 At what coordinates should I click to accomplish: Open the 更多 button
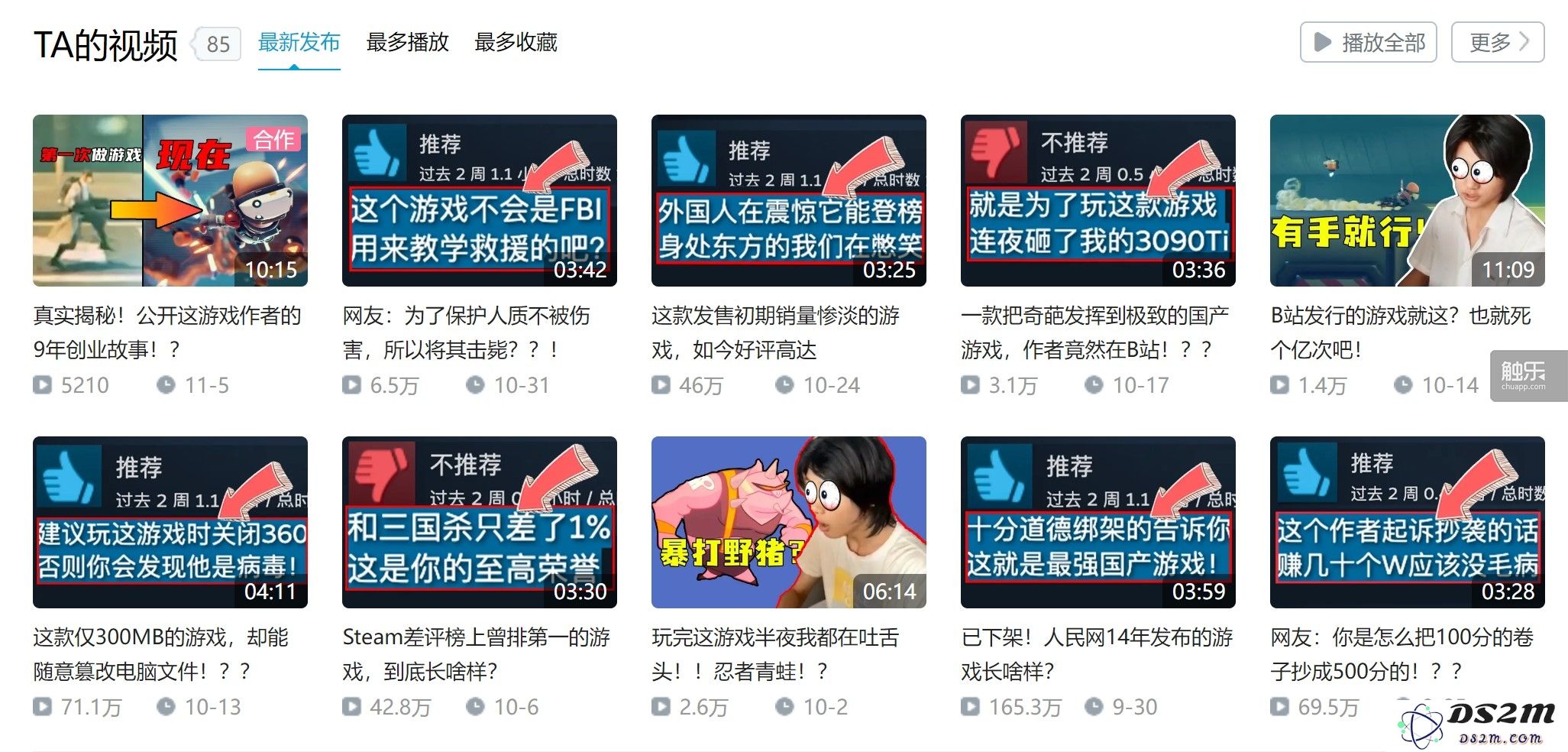(1497, 43)
